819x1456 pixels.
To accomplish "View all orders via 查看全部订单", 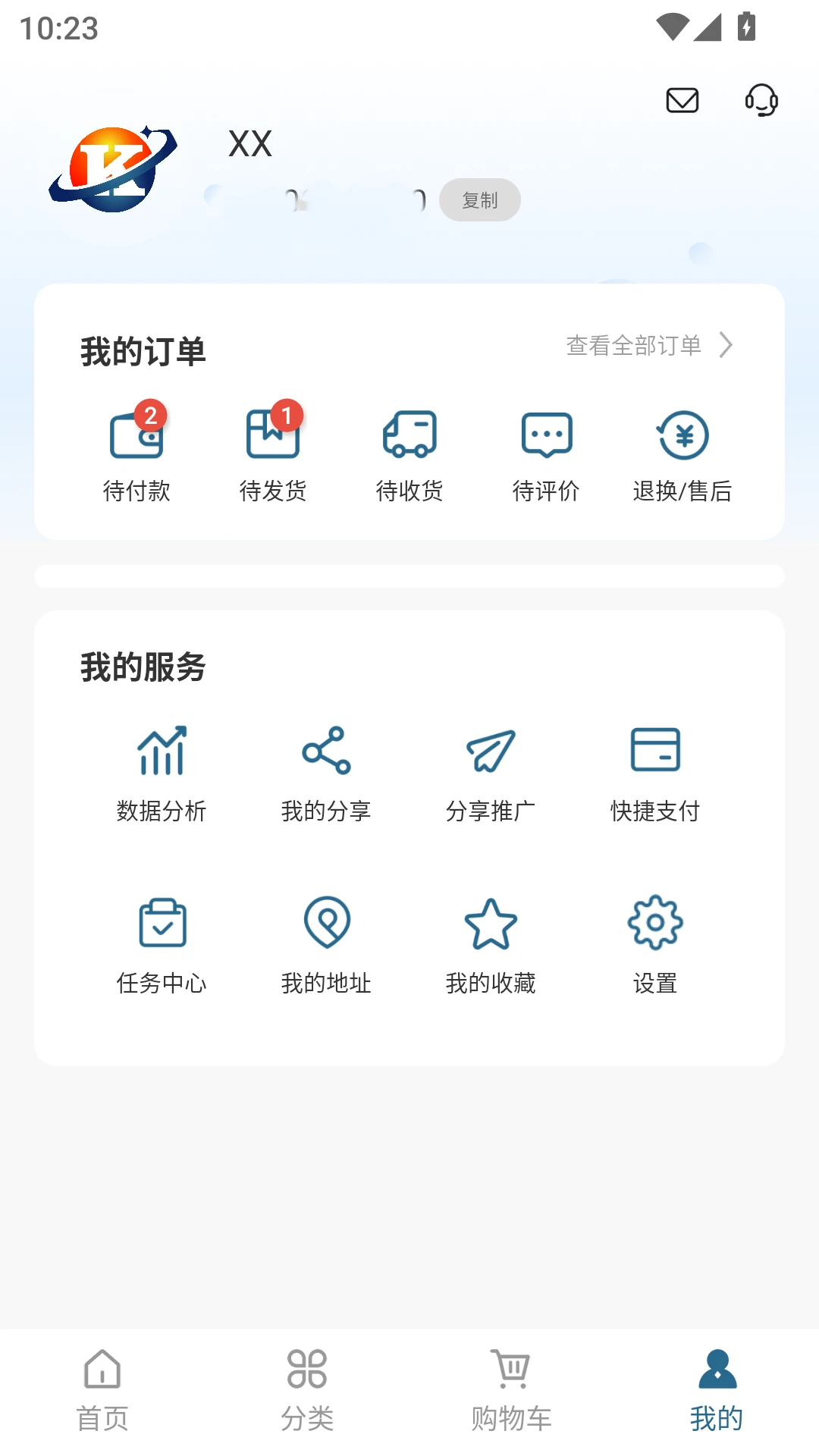I will pos(649,346).
